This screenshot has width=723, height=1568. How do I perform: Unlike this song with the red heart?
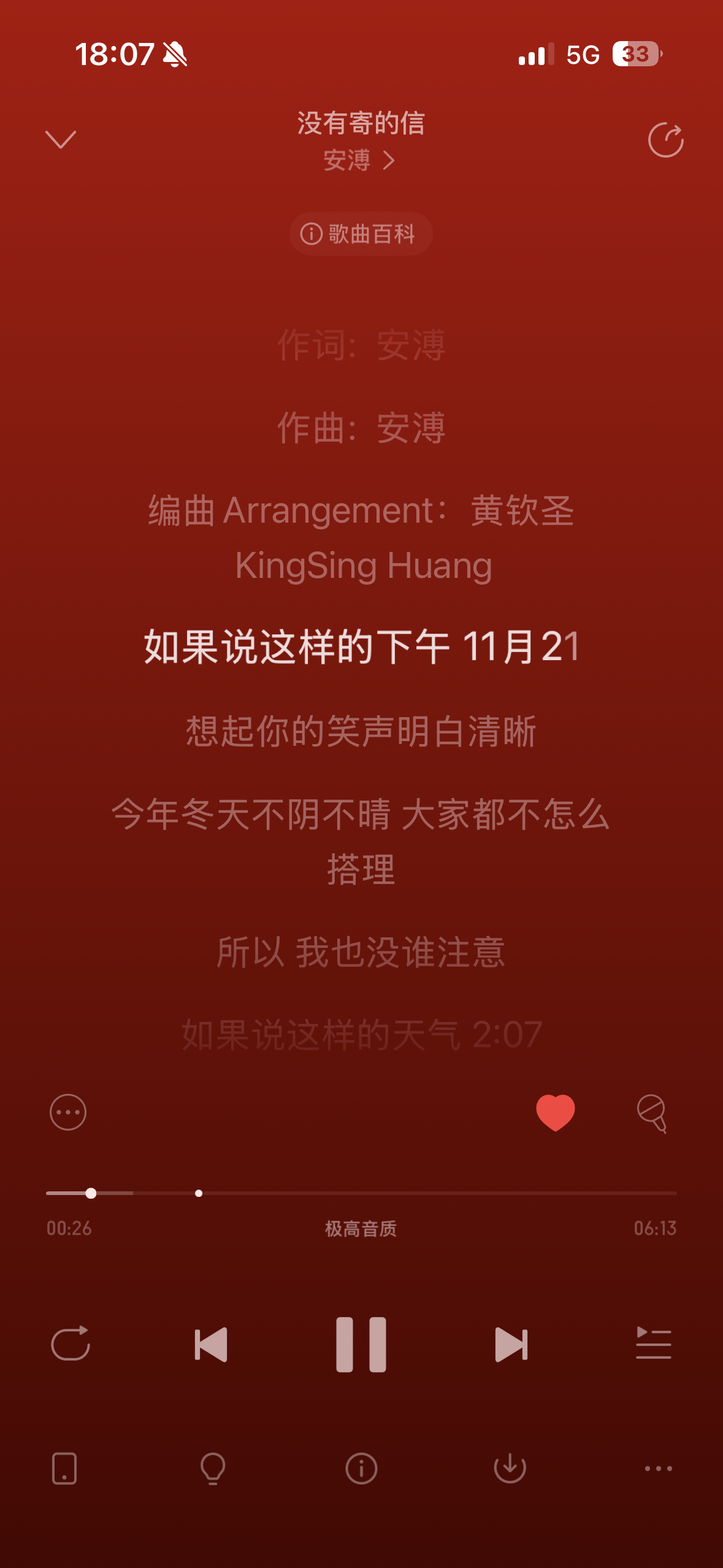(555, 1112)
